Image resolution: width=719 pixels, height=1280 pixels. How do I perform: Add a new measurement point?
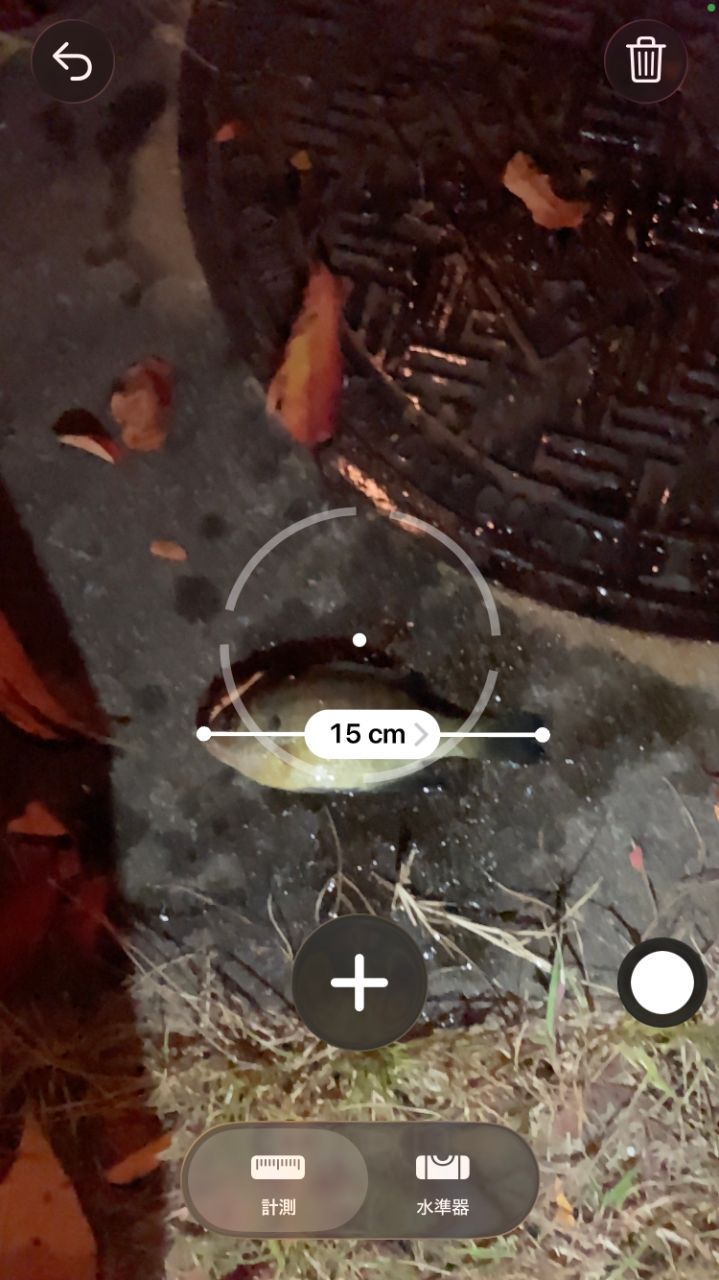[x=359, y=983]
